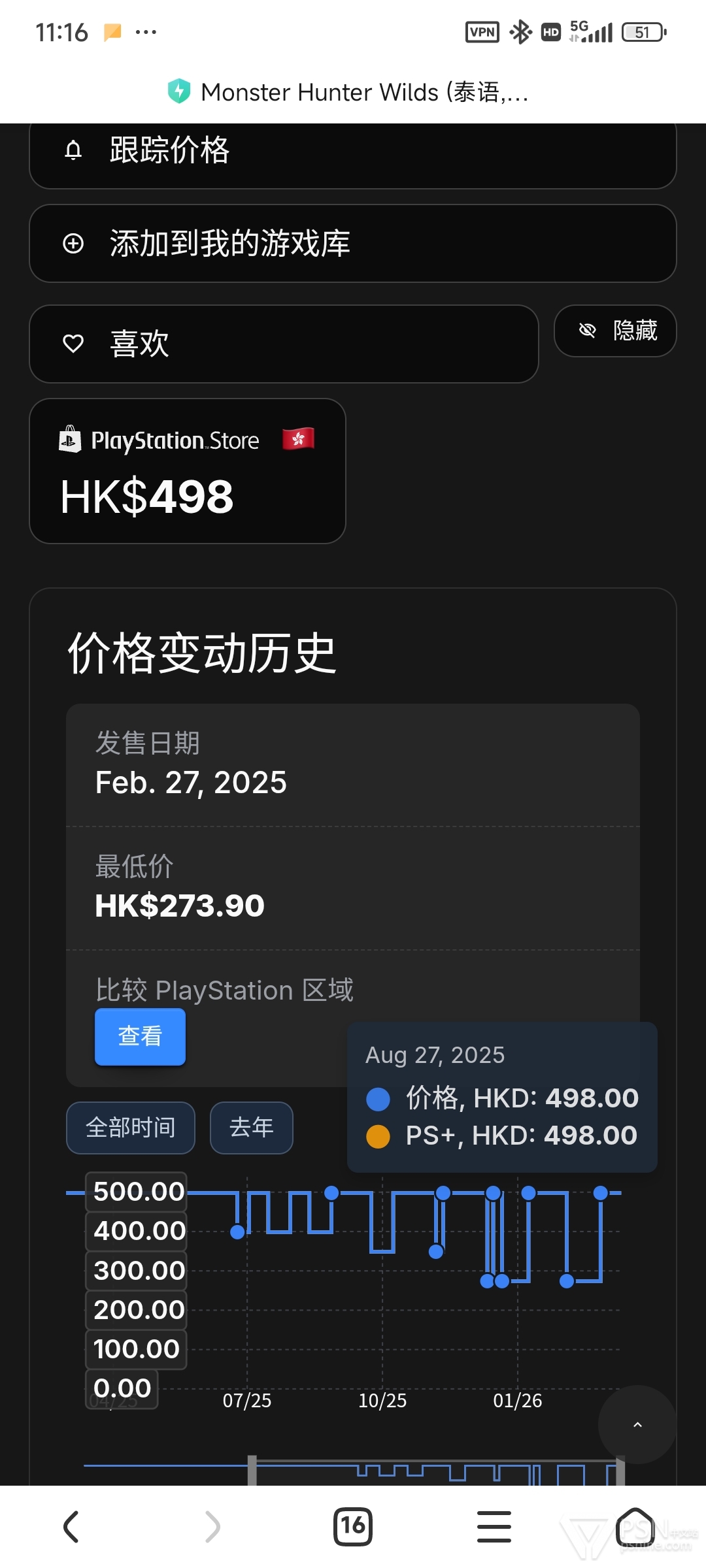
Task: Jump to top with the up arrow
Action: pos(637,1424)
